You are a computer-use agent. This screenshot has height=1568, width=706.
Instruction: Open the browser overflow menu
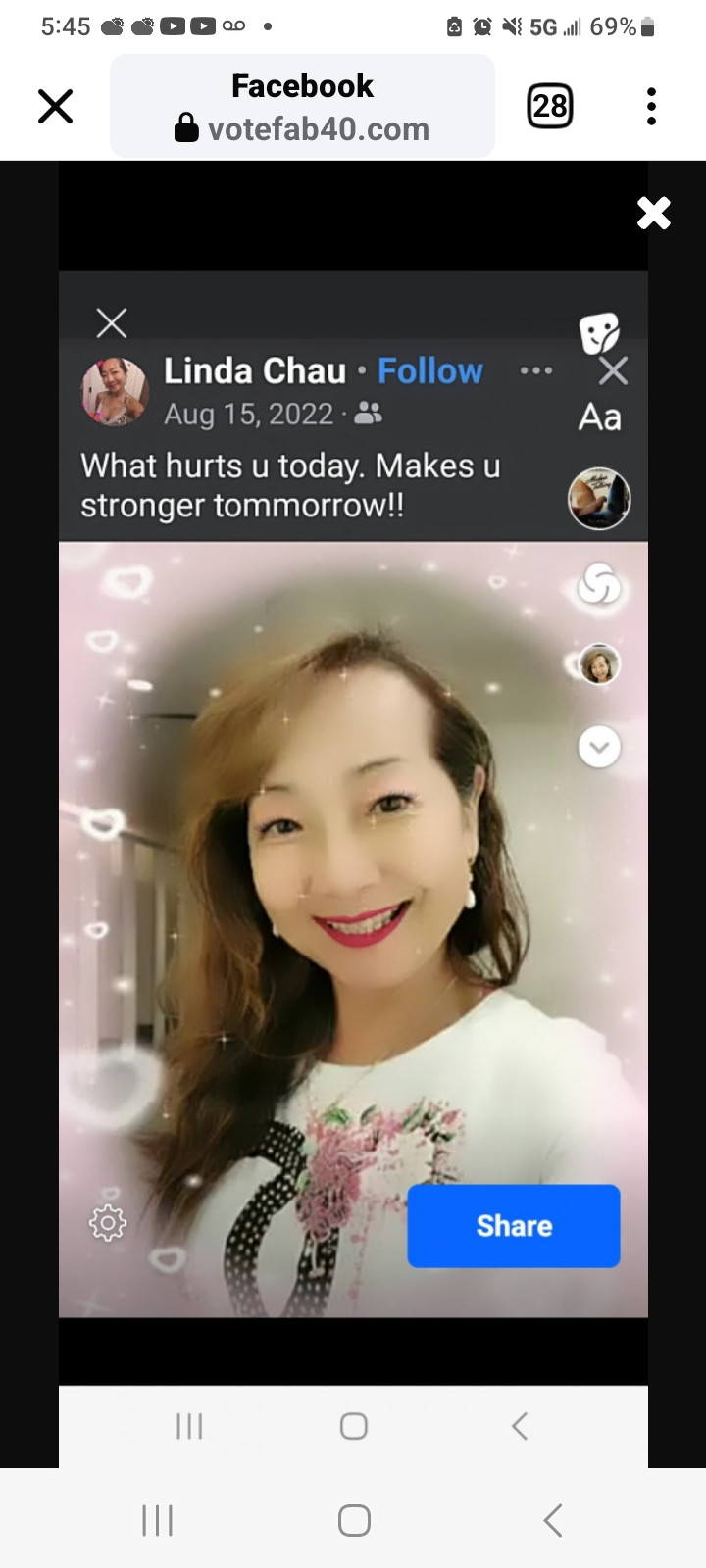tap(651, 106)
